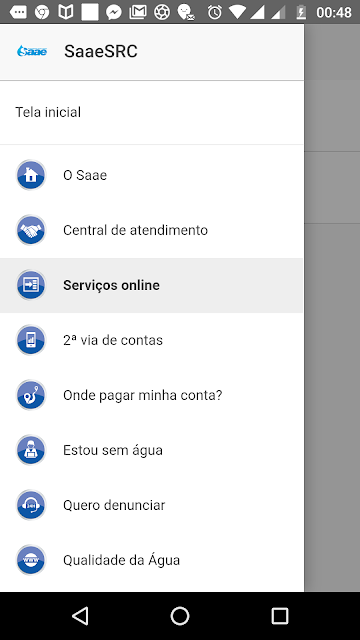Open Serviços online
This screenshot has height=640, width=360.
click(x=152, y=285)
